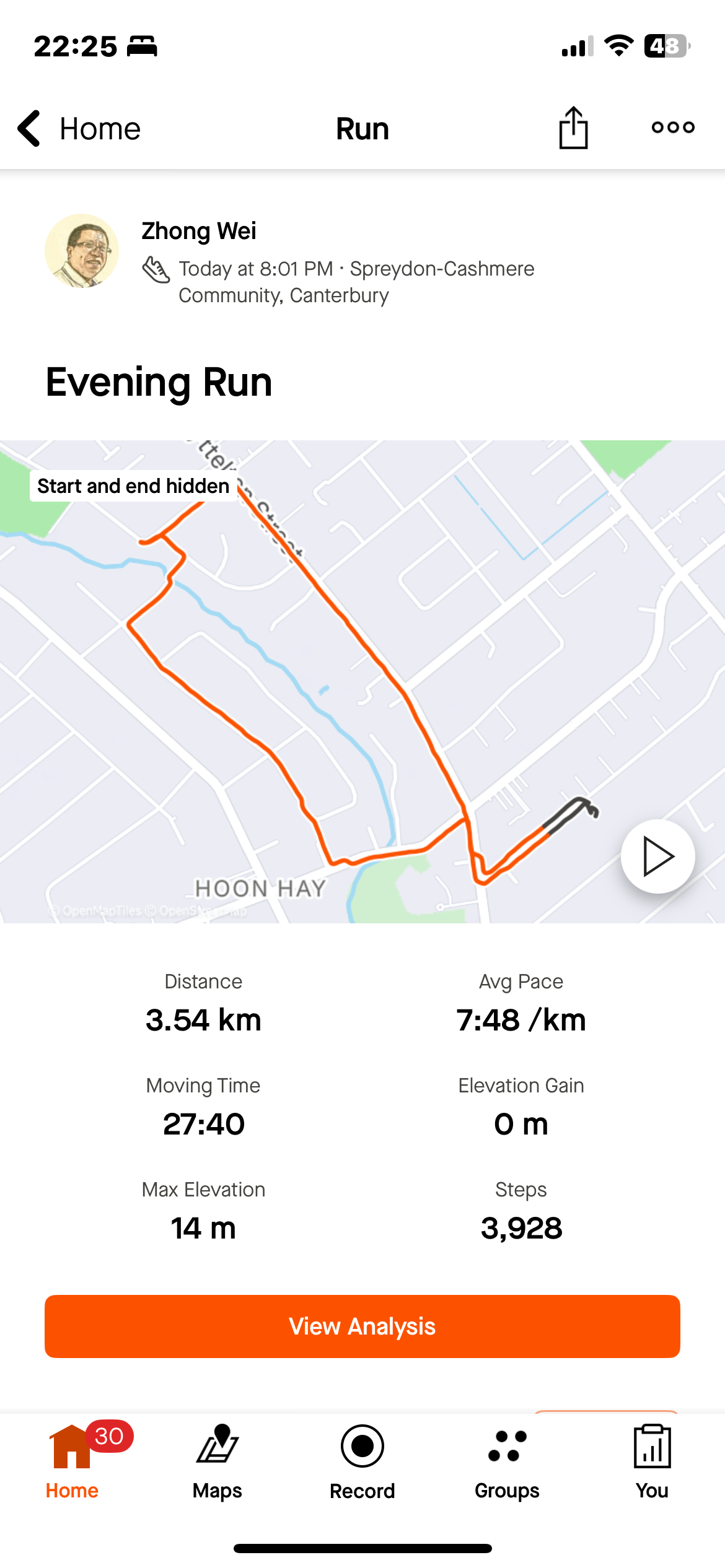Screen dimensions: 725x1568
Task: Switch to the Maps tab
Action: click(x=217, y=1460)
